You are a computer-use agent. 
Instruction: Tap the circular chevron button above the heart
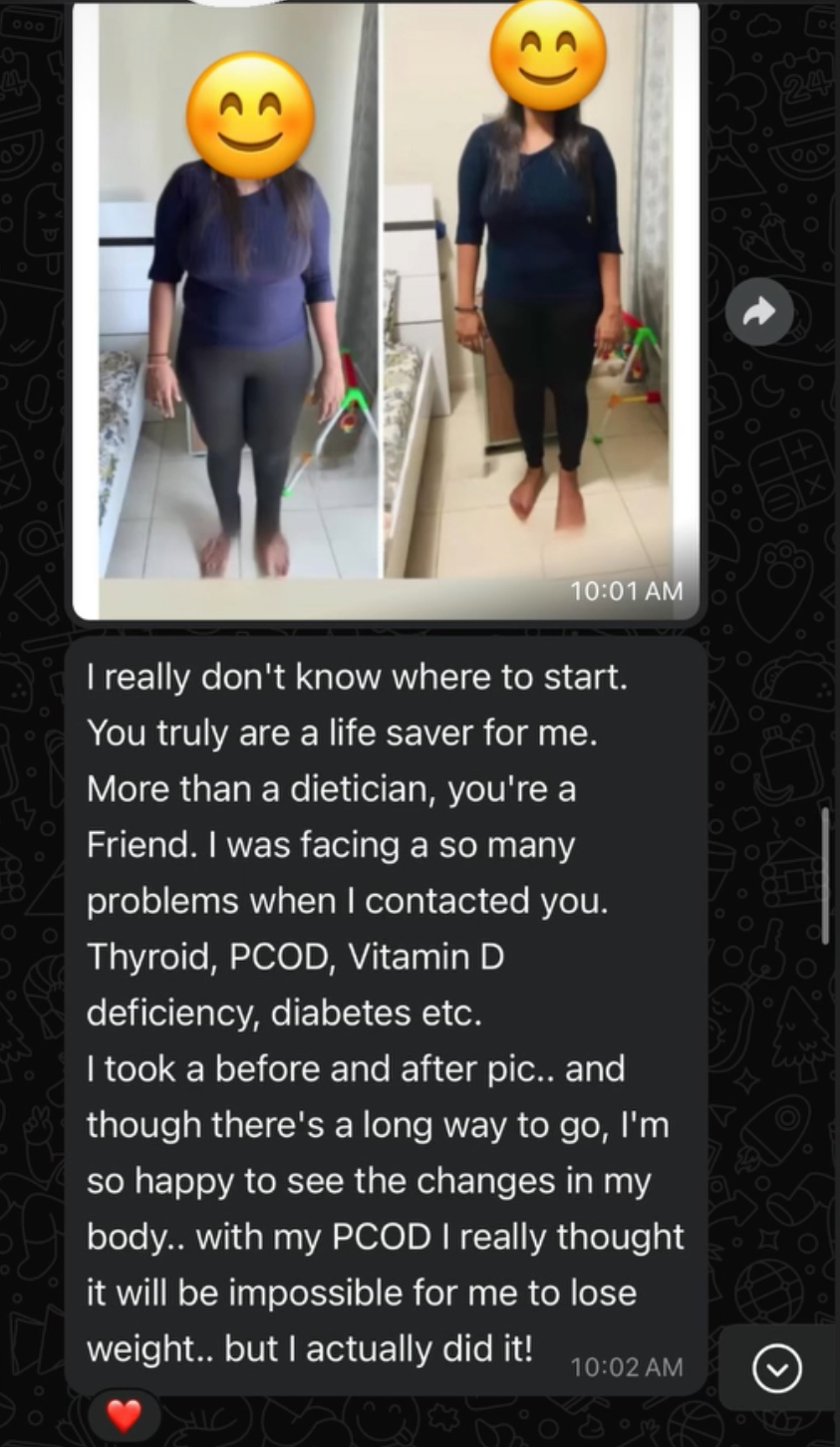click(776, 1369)
